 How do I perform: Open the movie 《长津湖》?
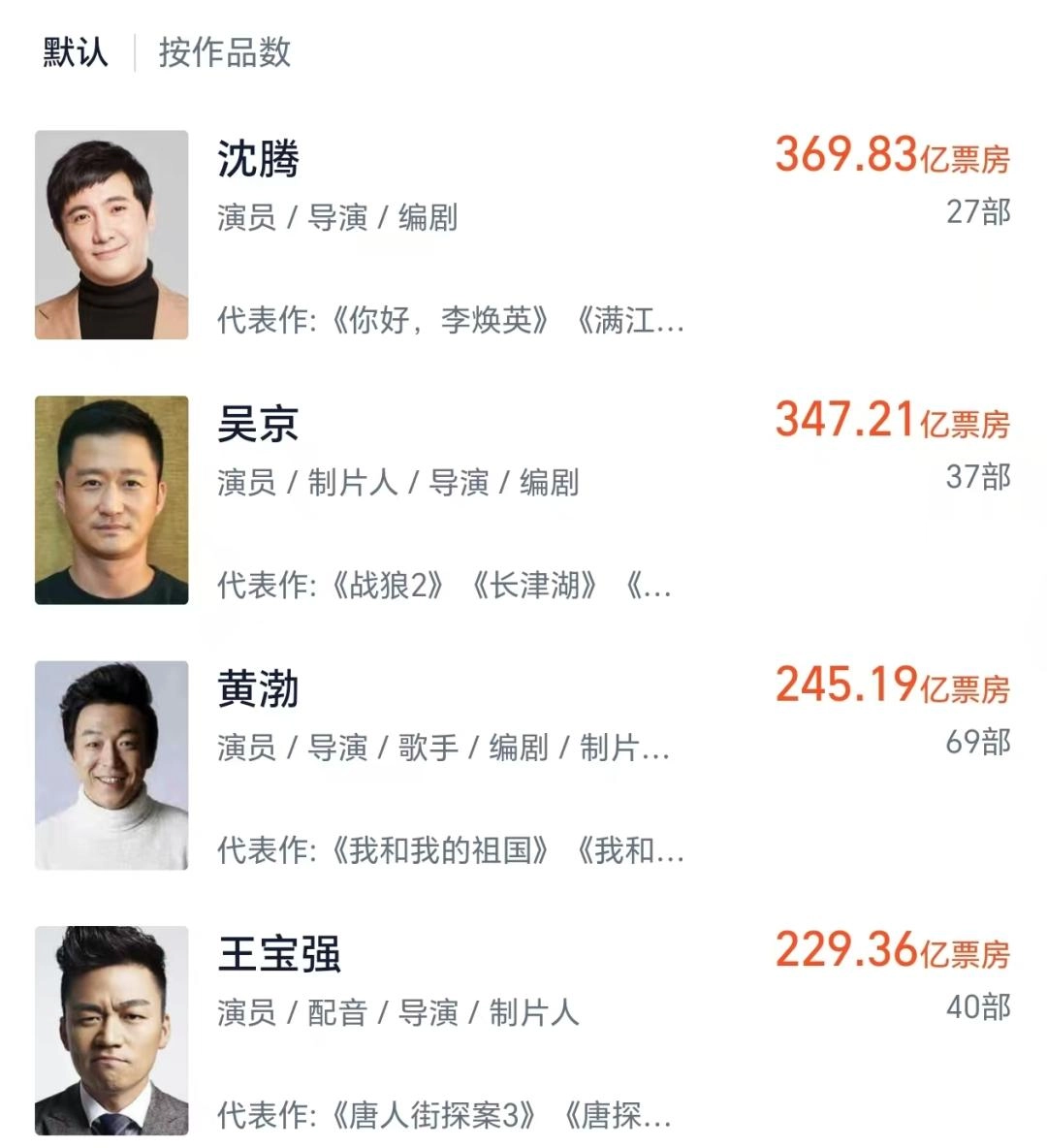click(x=540, y=585)
